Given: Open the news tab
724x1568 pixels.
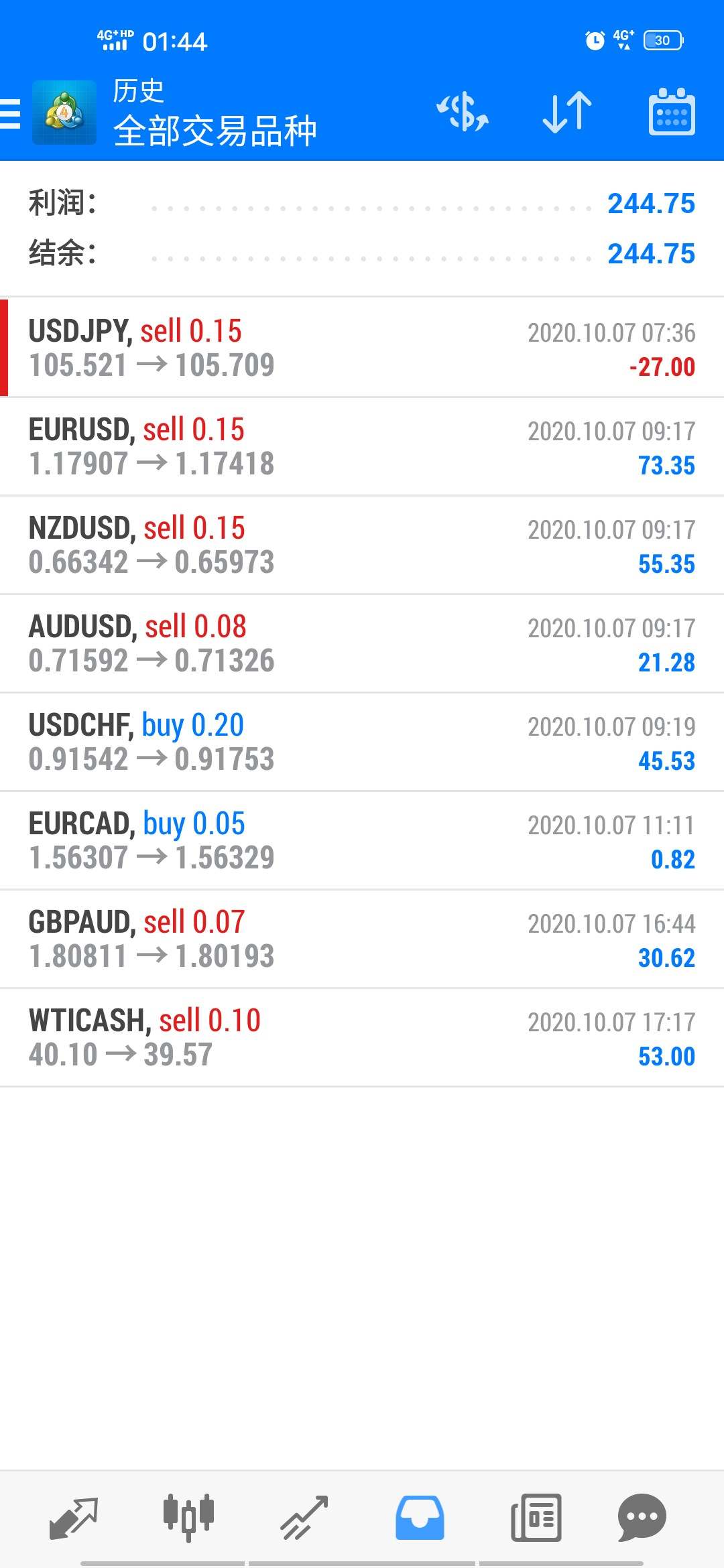Looking at the screenshot, I should (536, 1518).
